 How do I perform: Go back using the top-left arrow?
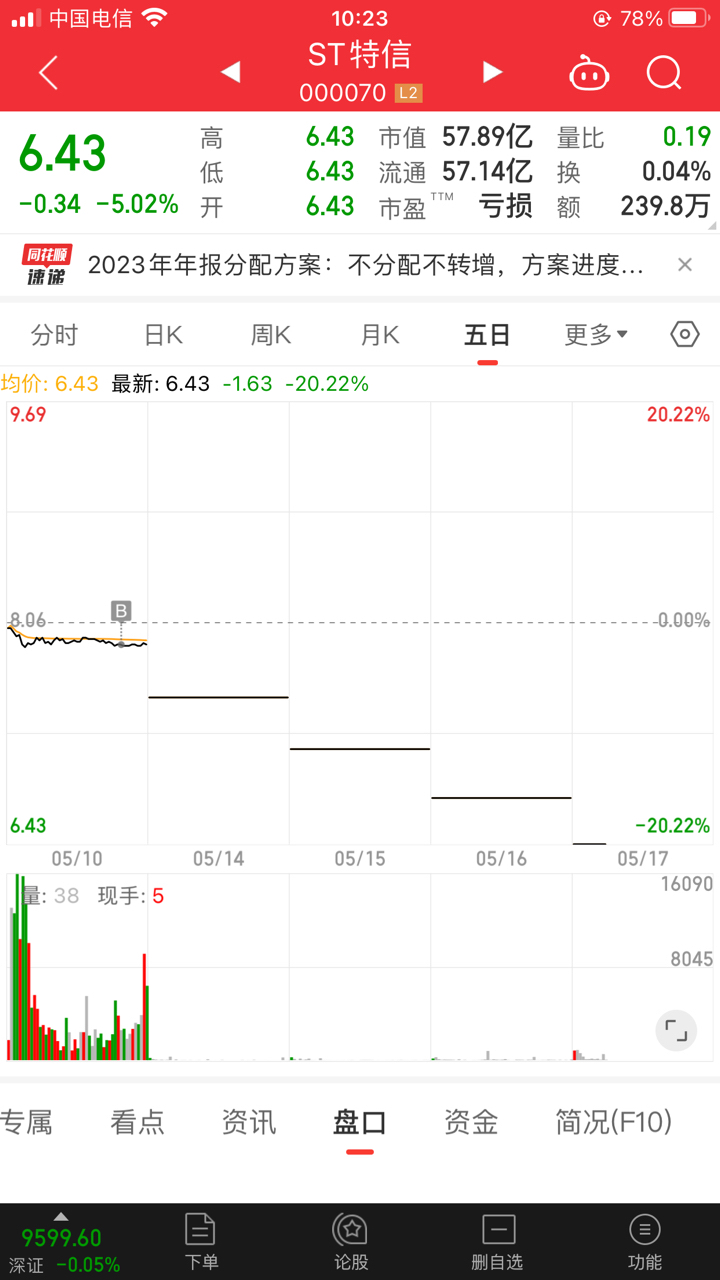[48, 72]
